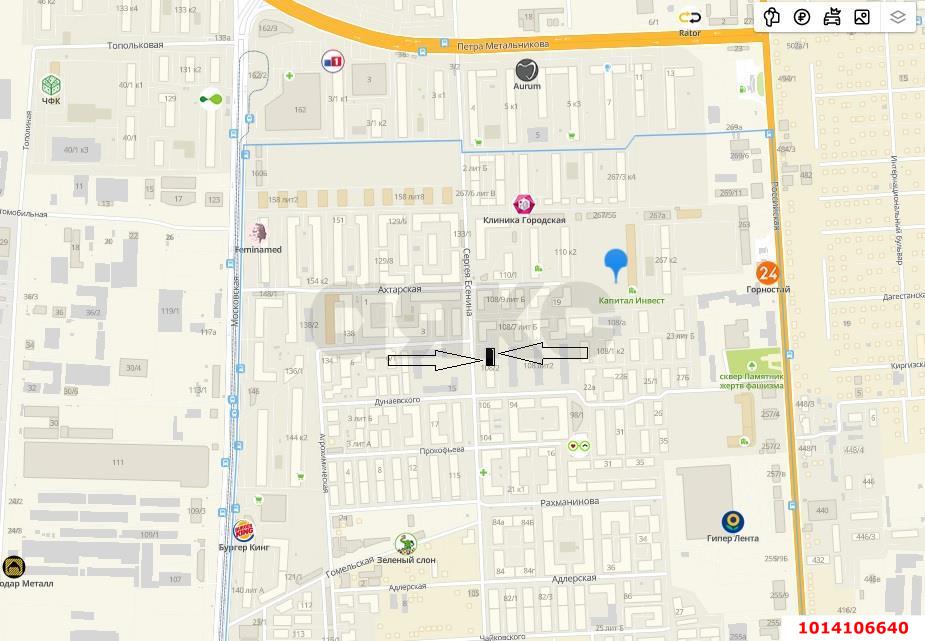Select the ЧФК place marker
Screen dimensions: 925x641
pyautogui.click(x=52, y=85)
